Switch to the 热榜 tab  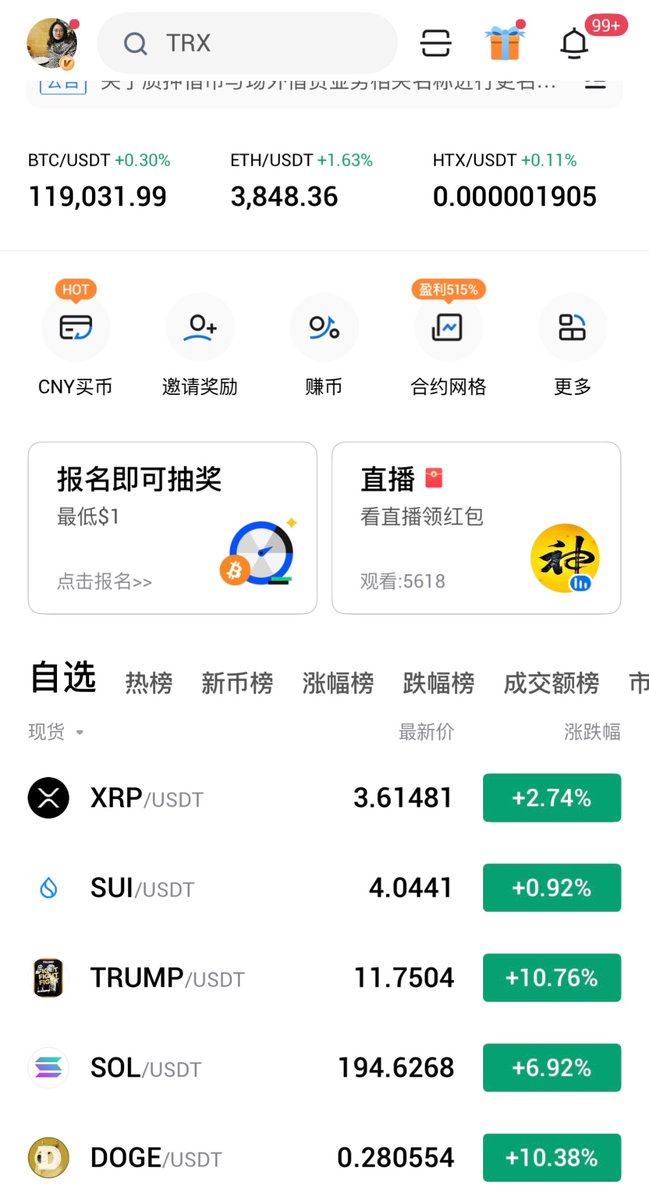[x=148, y=683]
